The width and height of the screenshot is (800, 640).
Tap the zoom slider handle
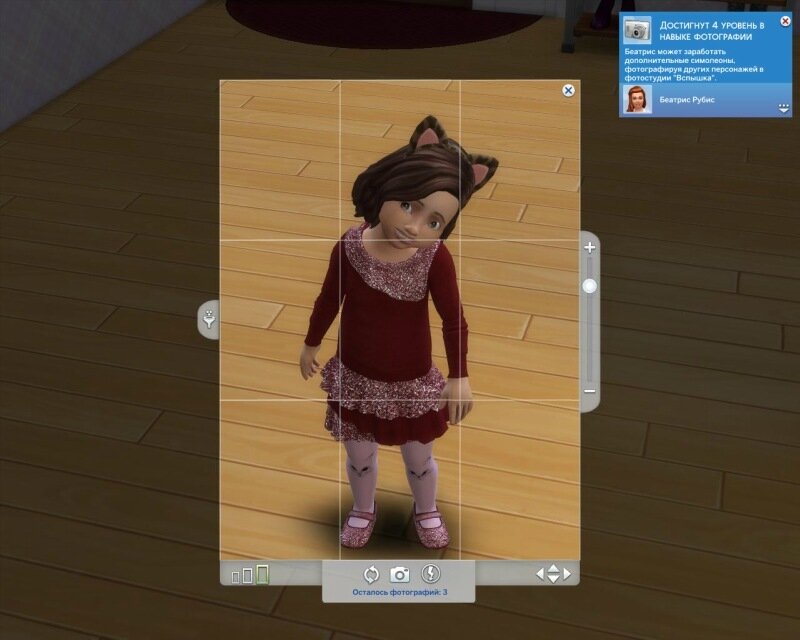click(x=590, y=286)
